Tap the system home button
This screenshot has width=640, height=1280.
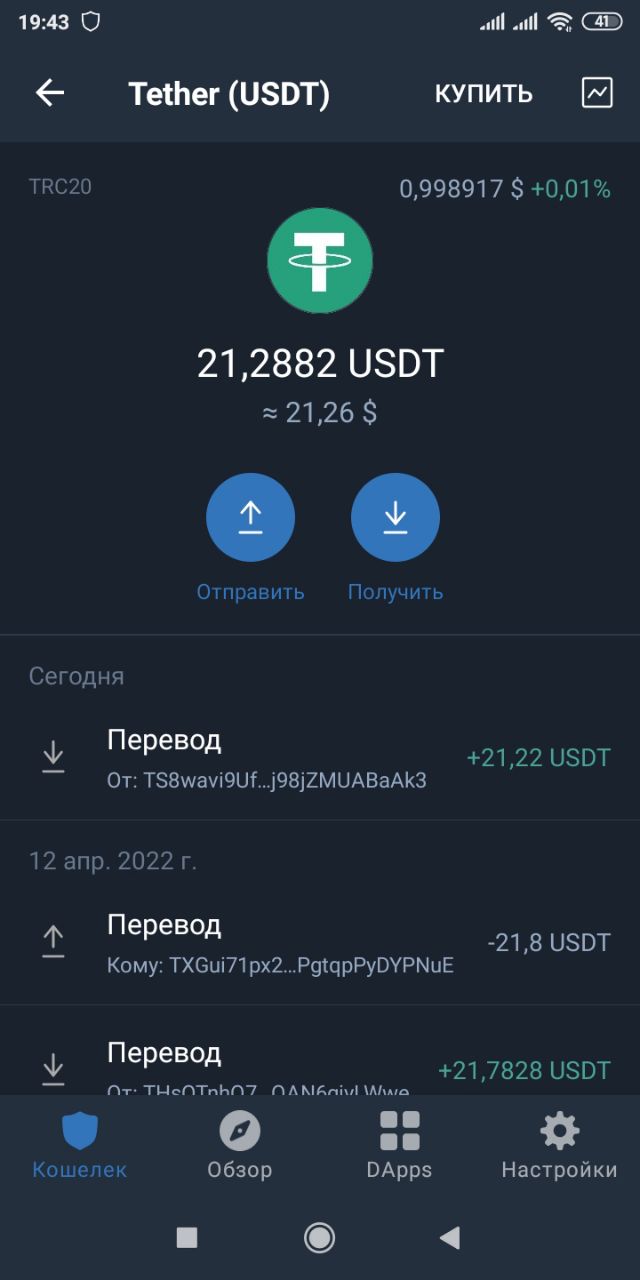(x=319, y=1238)
